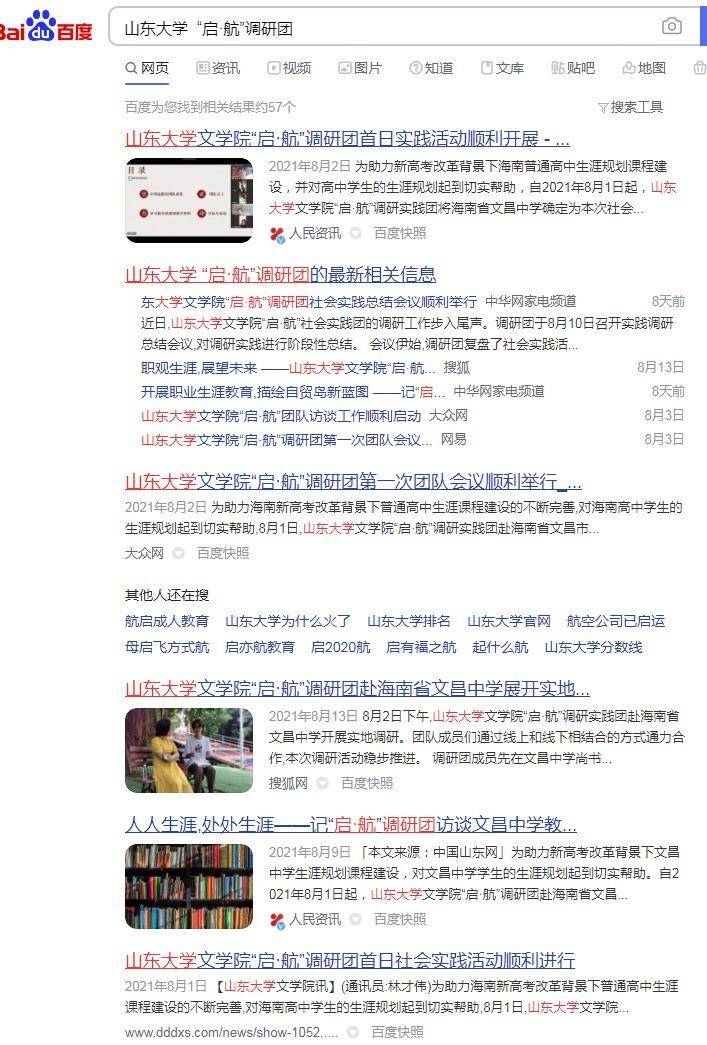Switch to the 地图 tab
The image size is (707, 1045).
(644, 68)
